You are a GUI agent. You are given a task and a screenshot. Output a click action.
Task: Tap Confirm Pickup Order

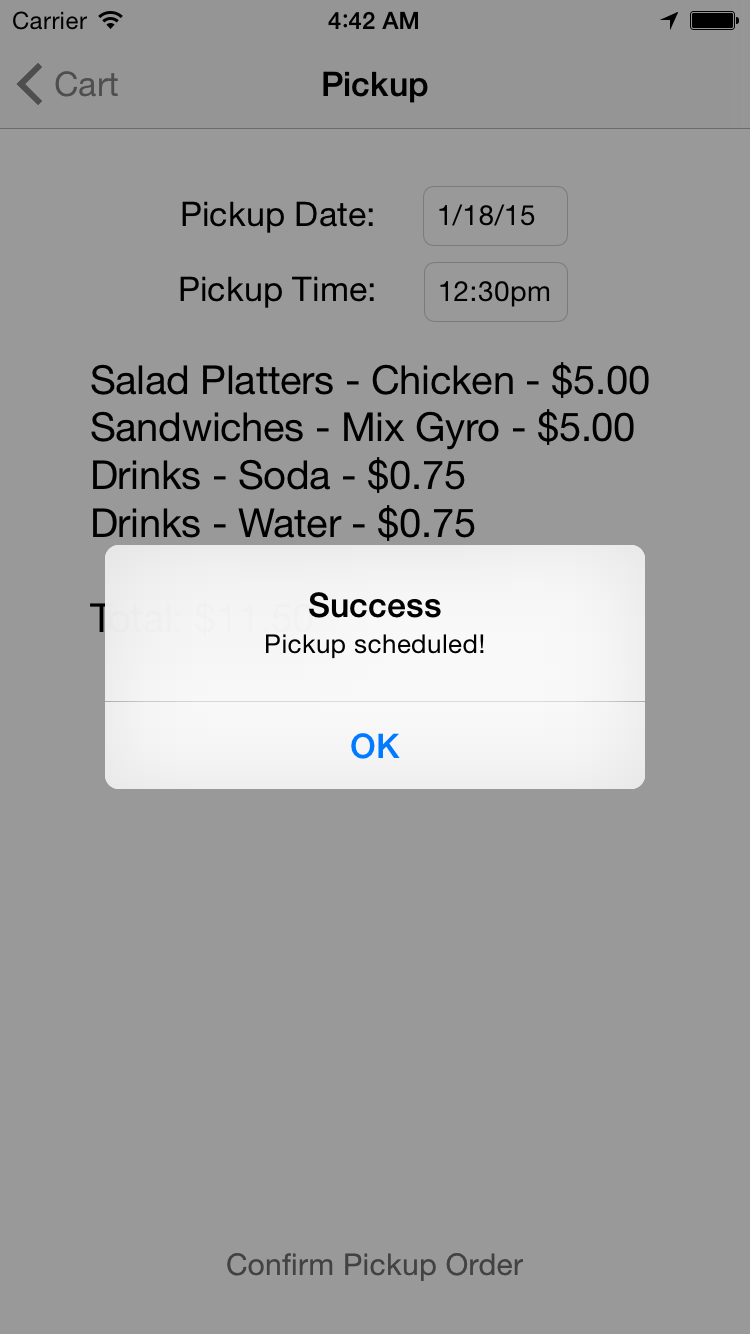click(x=375, y=1265)
